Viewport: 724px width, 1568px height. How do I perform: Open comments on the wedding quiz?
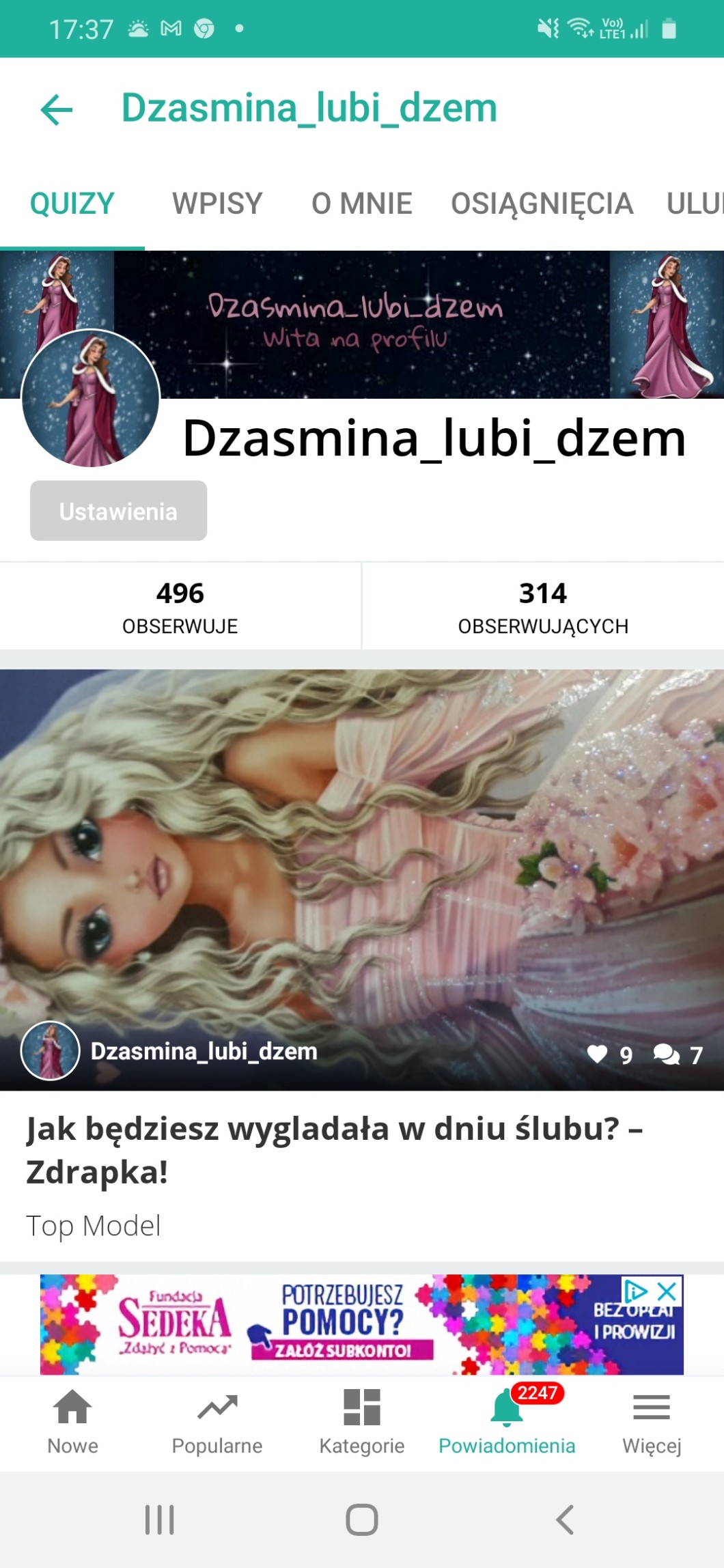[x=667, y=1054]
